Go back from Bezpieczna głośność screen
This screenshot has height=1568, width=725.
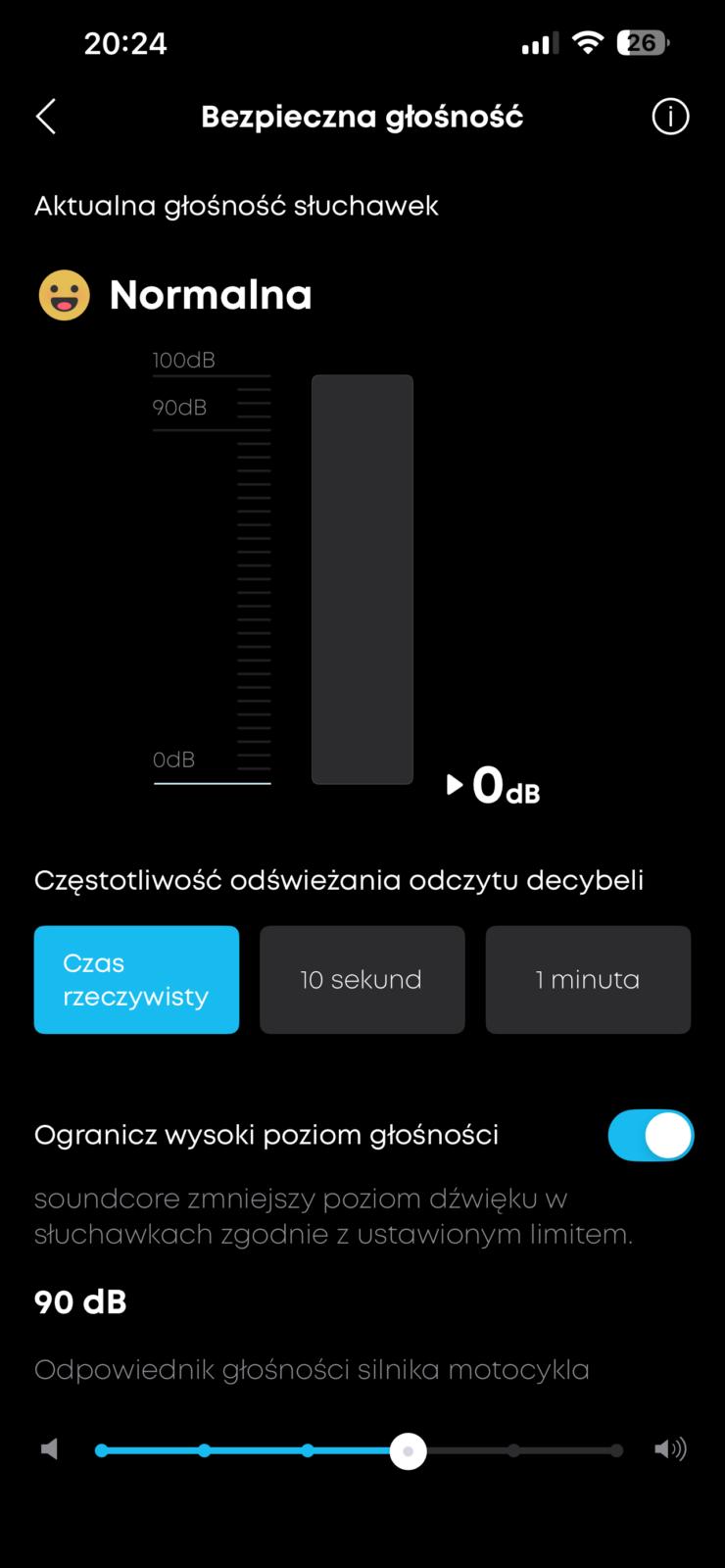(x=46, y=117)
